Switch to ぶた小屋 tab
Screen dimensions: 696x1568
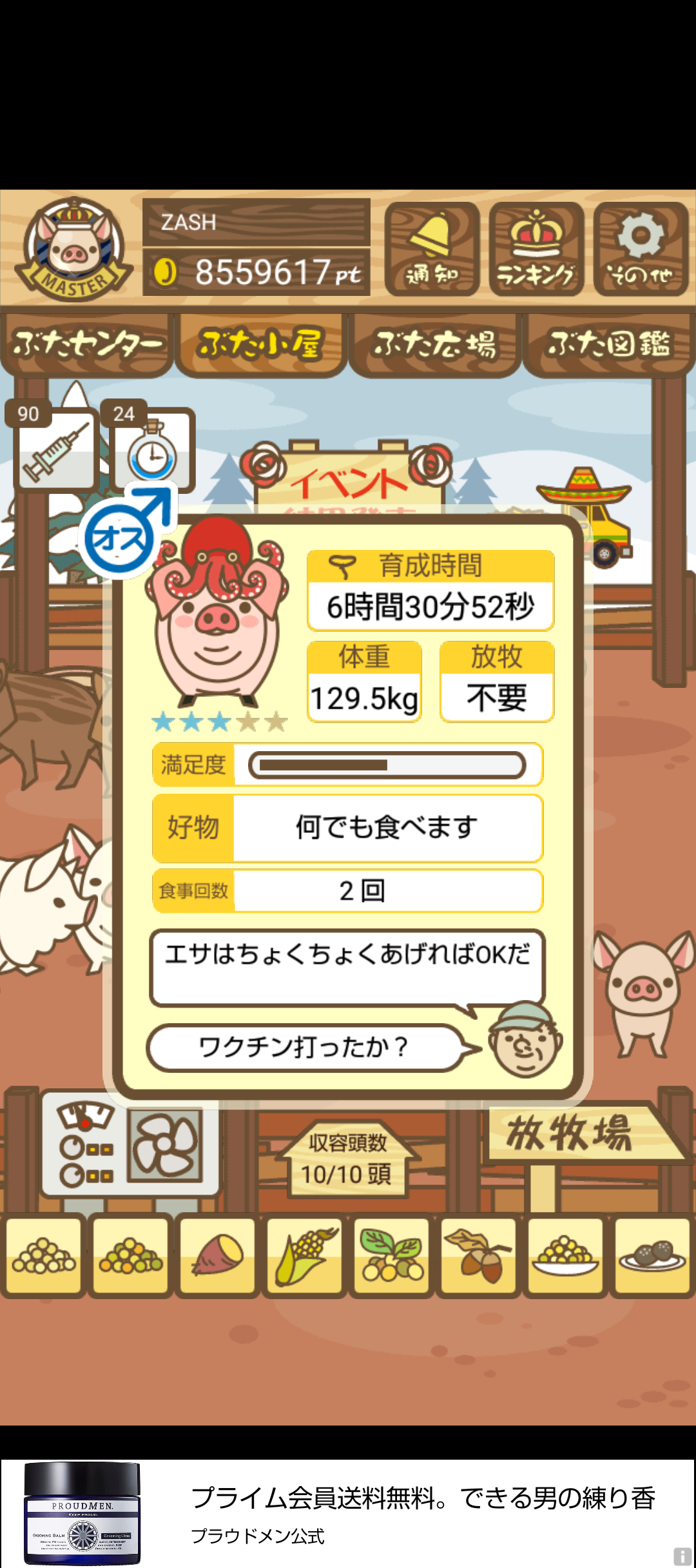260,344
